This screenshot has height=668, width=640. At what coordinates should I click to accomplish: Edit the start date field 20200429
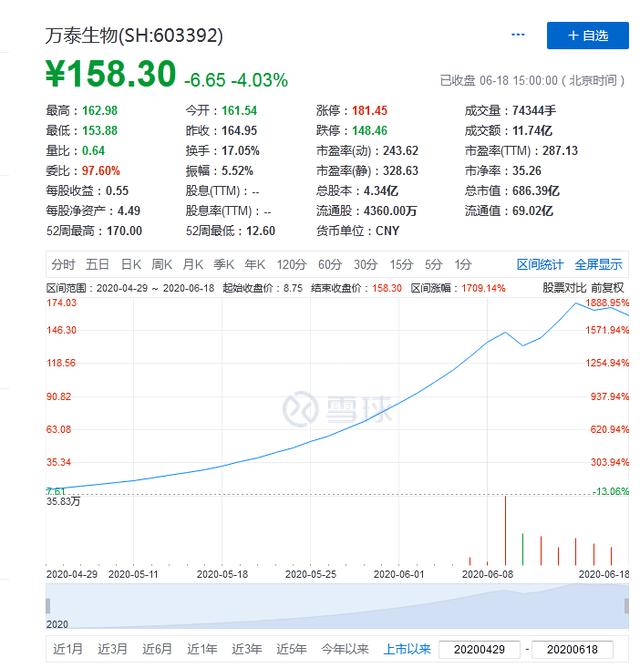pos(480,650)
